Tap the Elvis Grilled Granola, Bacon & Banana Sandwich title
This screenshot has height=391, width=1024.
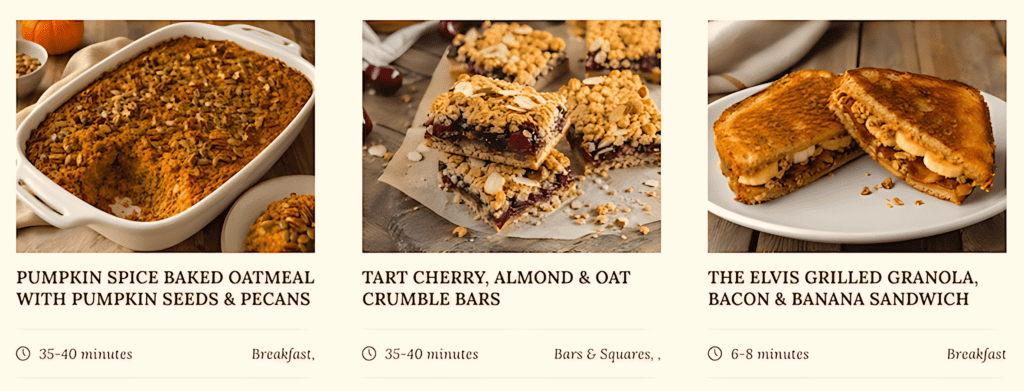[x=843, y=289]
